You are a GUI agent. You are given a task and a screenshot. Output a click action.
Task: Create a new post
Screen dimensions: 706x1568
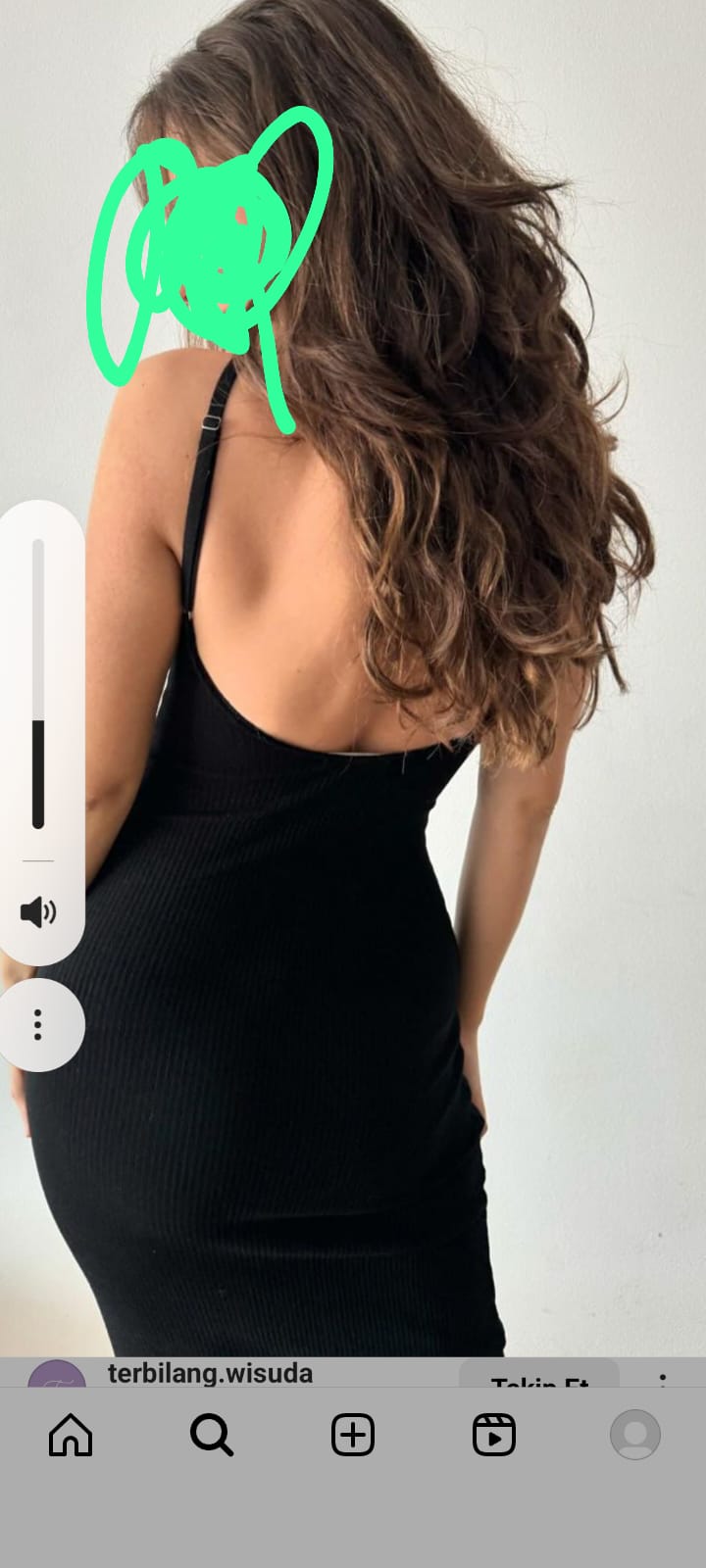(353, 1436)
